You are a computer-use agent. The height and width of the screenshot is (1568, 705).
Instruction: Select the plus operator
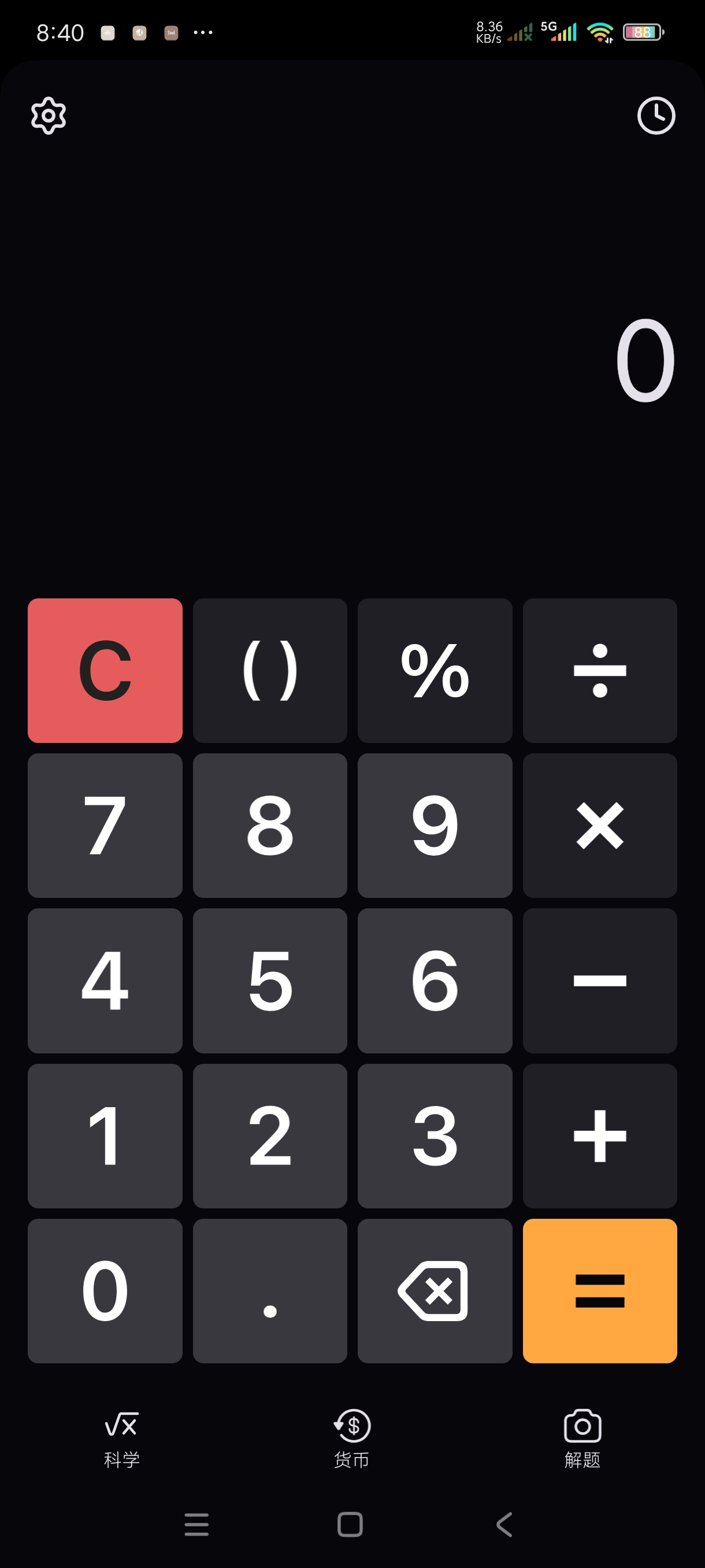[x=599, y=1136]
